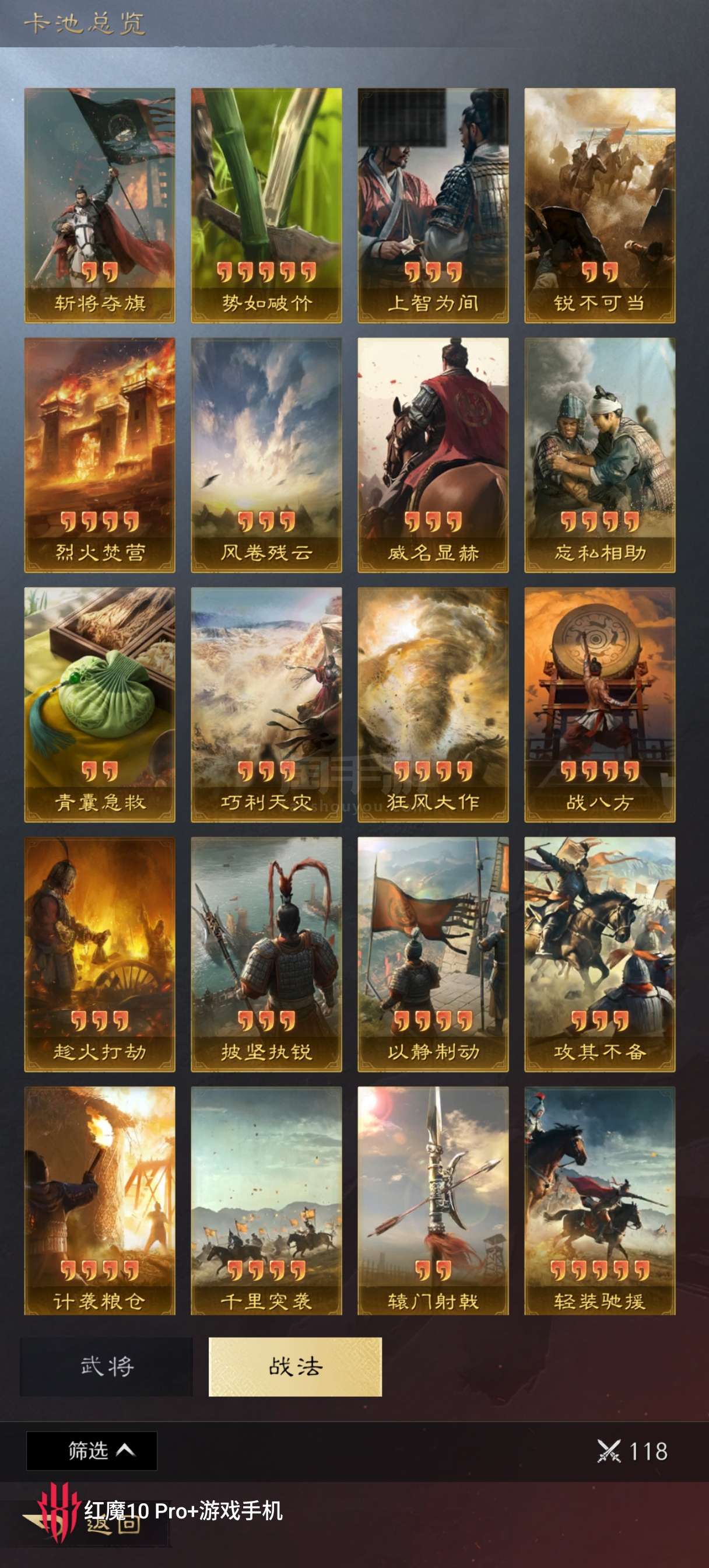Open the 以静制动 tactic card
Image resolution: width=709 pixels, height=1568 pixels.
click(433, 954)
